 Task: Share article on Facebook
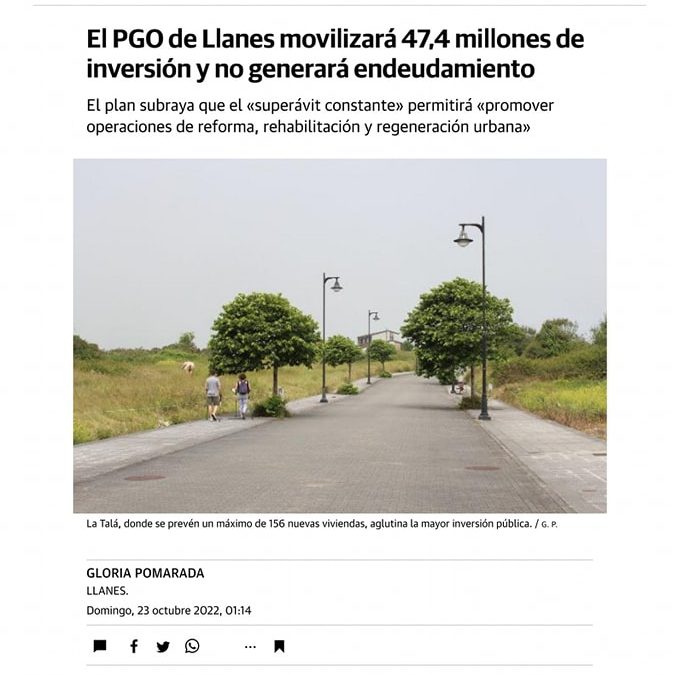(134, 646)
